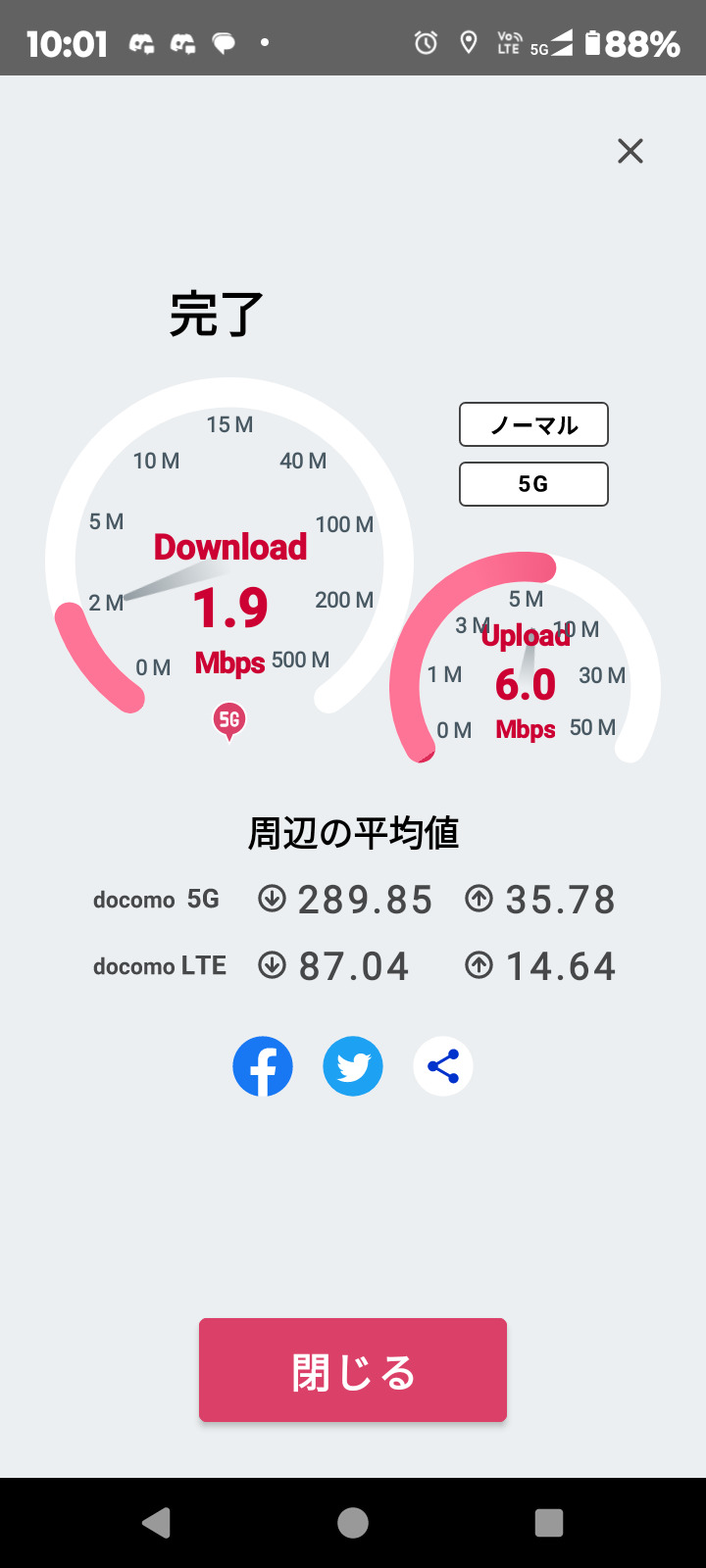Tap the 閉じる button
The image size is (706, 1568).
(x=353, y=1370)
